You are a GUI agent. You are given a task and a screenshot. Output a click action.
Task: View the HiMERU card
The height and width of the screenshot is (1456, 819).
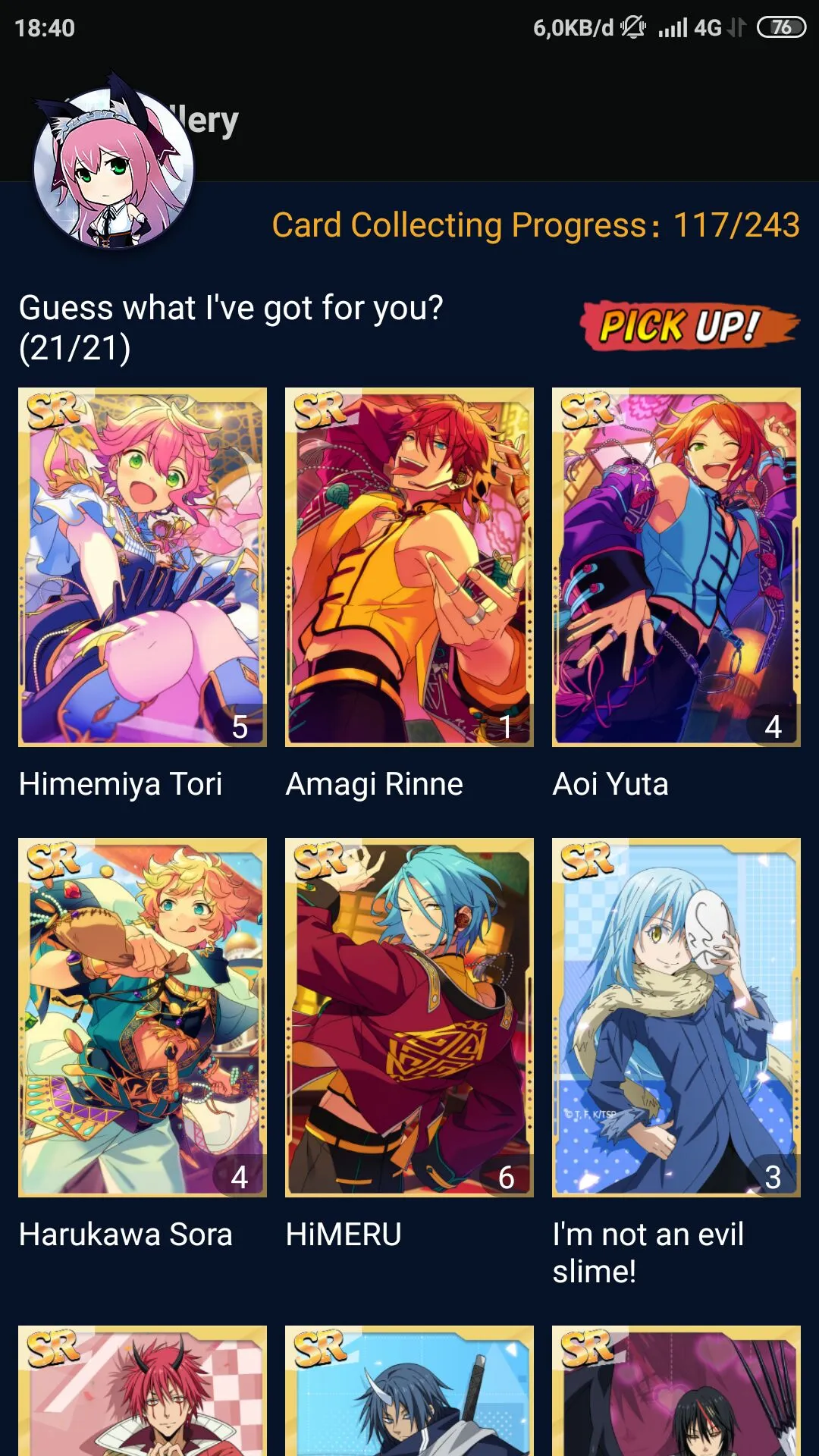[x=409, y=1018]
